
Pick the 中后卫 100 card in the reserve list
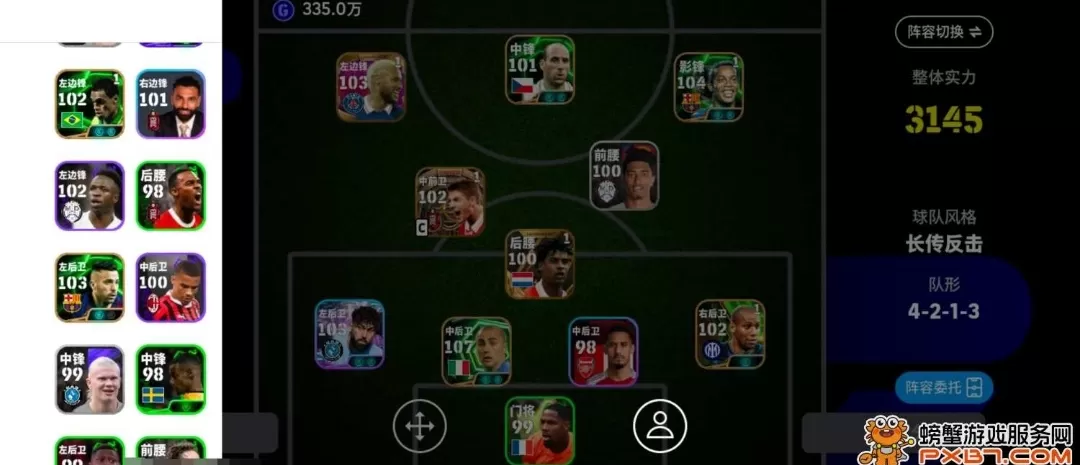171,288
